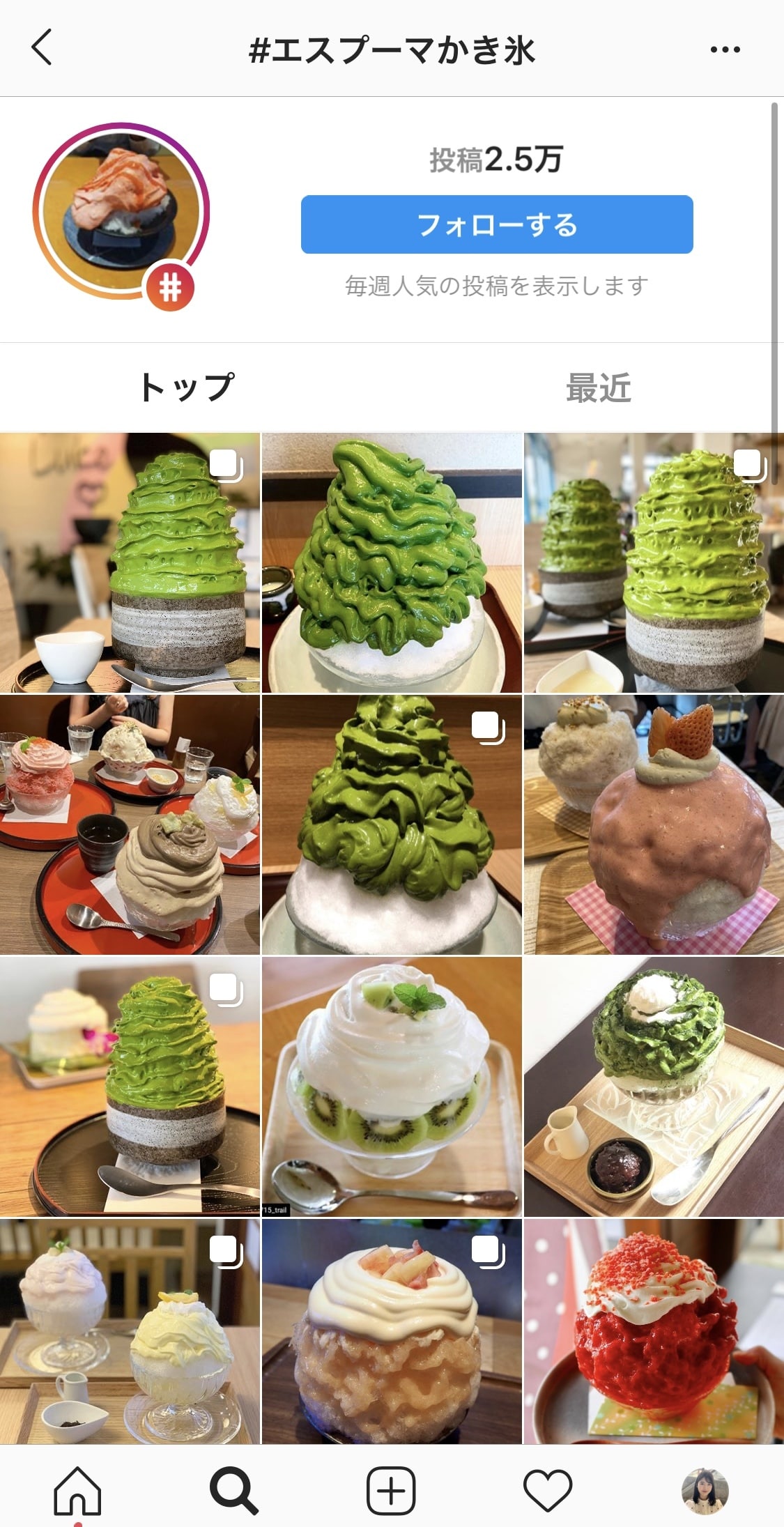Open my profile from bottom avatar
The image size is (784, 1527).
(x=705, y=1491)
